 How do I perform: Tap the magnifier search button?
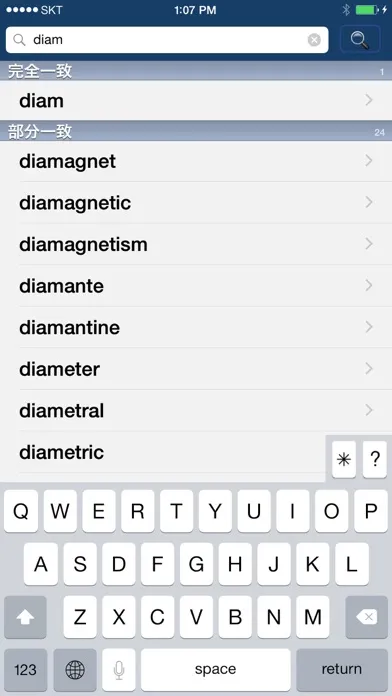pyautogui.click(x=360, y=40)
